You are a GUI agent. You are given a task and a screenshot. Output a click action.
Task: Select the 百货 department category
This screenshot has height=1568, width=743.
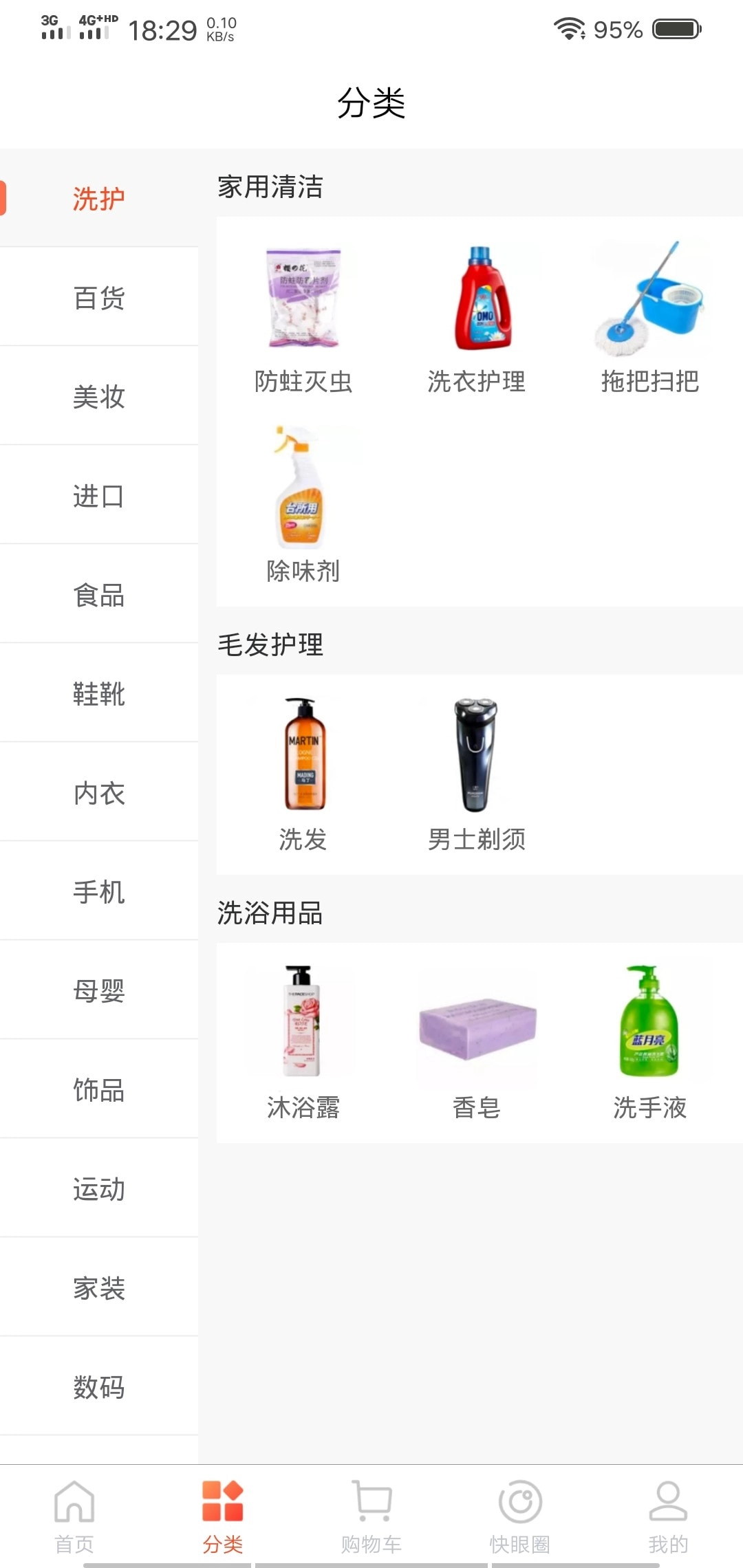click(98, 296)
